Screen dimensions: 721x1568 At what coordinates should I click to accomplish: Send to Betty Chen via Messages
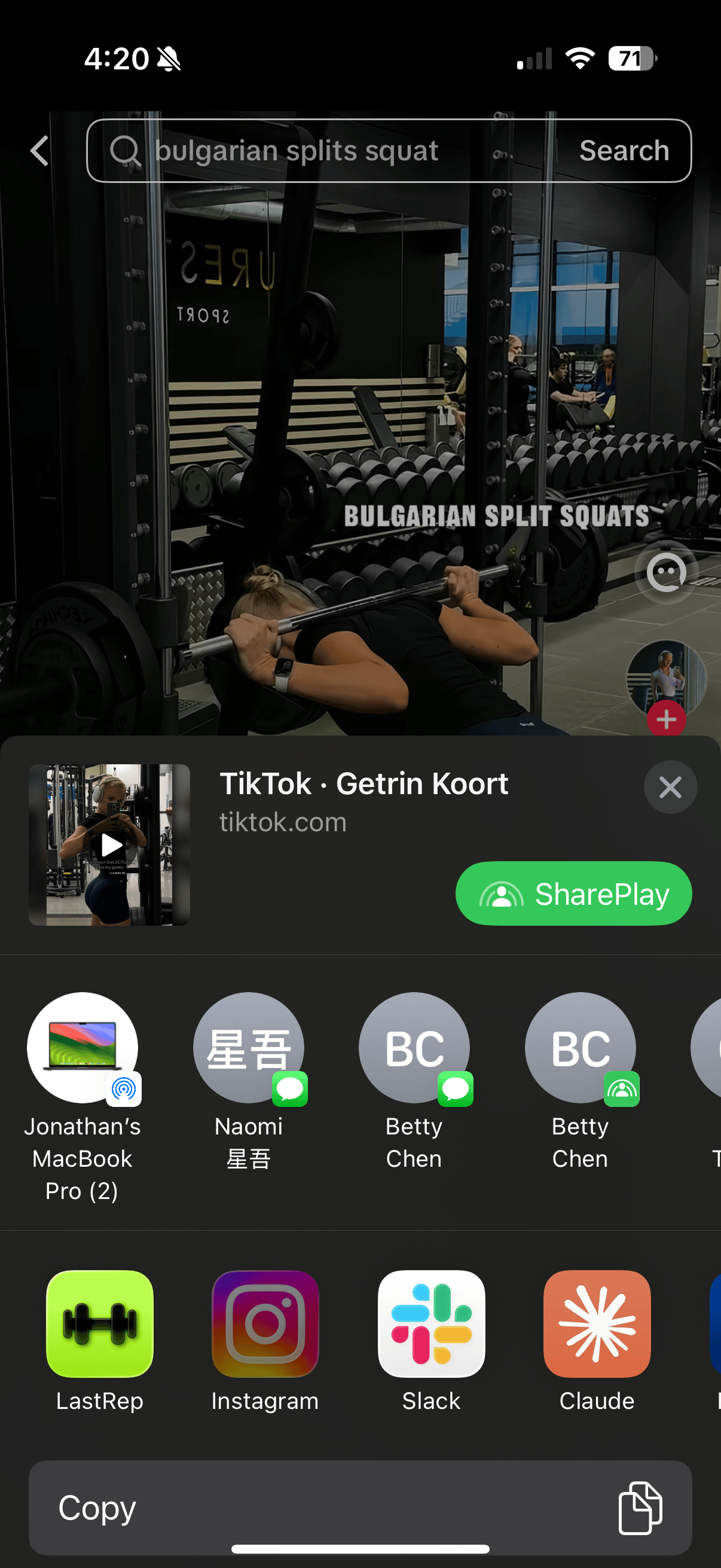[414, 1048]
